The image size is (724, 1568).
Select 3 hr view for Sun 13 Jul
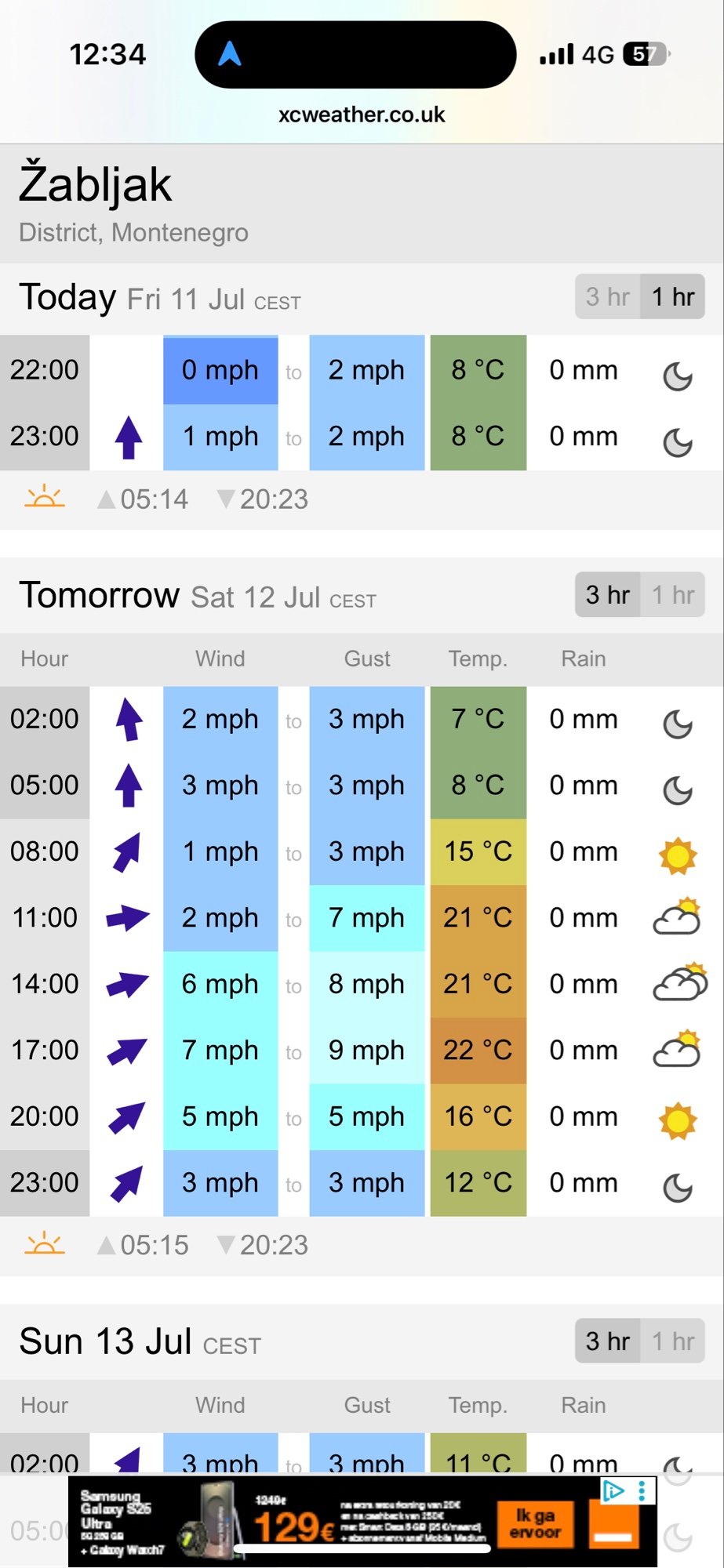[x=608, y=1341]
